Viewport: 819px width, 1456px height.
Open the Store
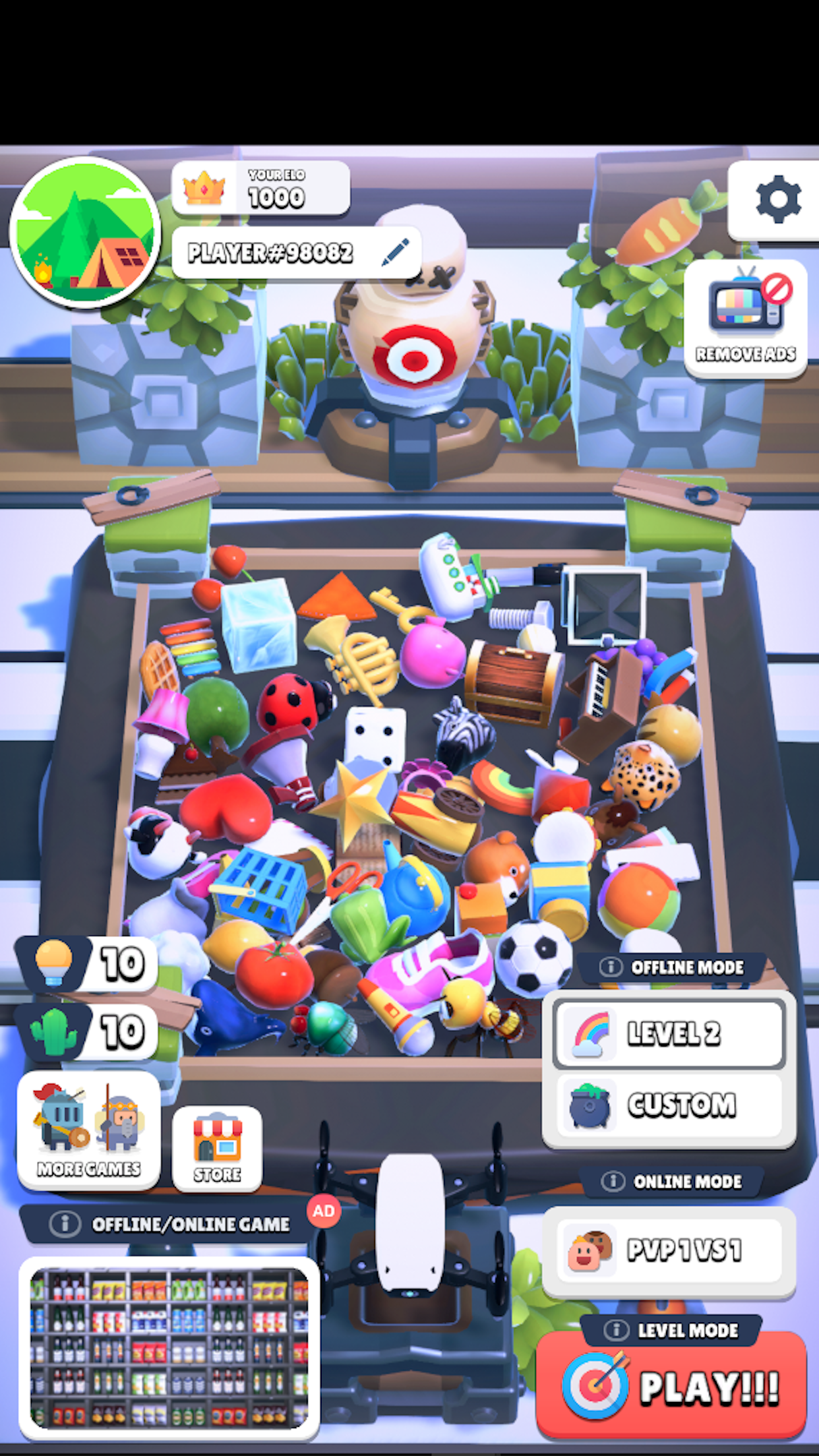point(217,1149)
